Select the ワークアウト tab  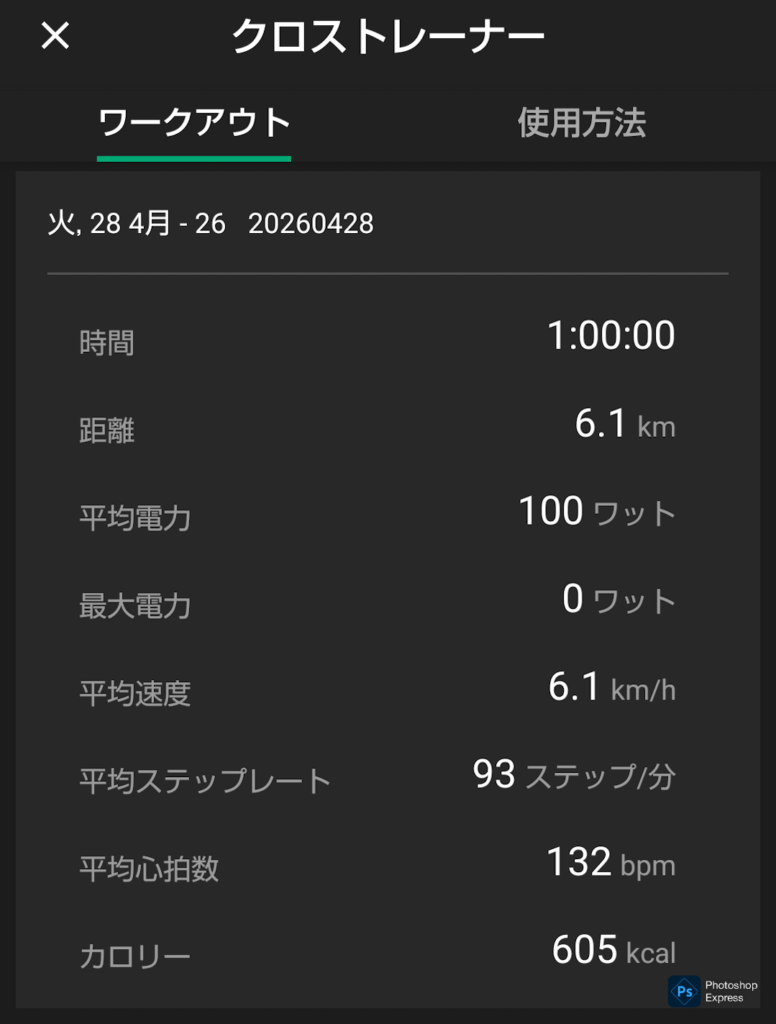click(194, 124)
